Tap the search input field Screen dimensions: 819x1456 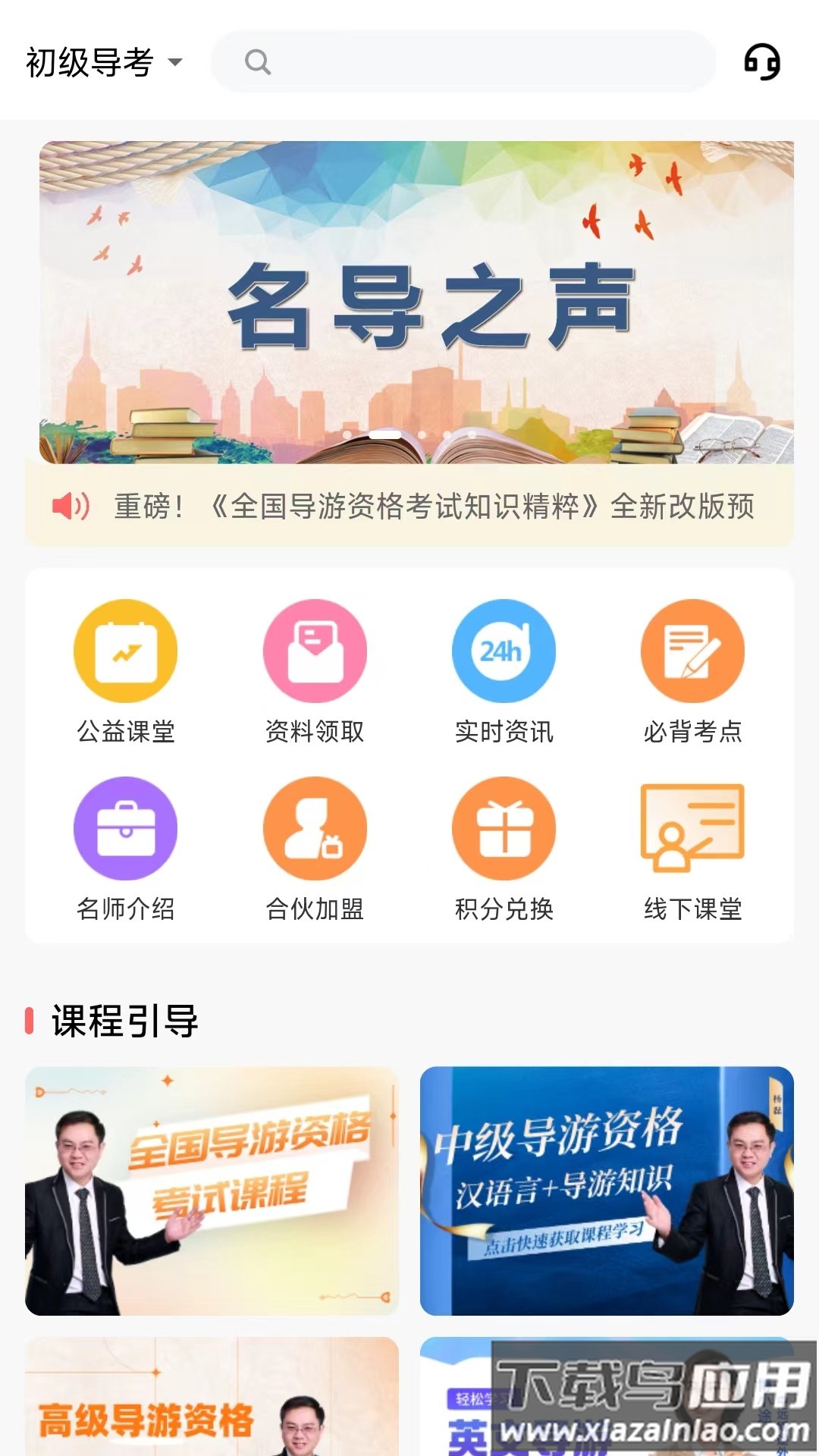pyautogui.click(x=464, y=63)
